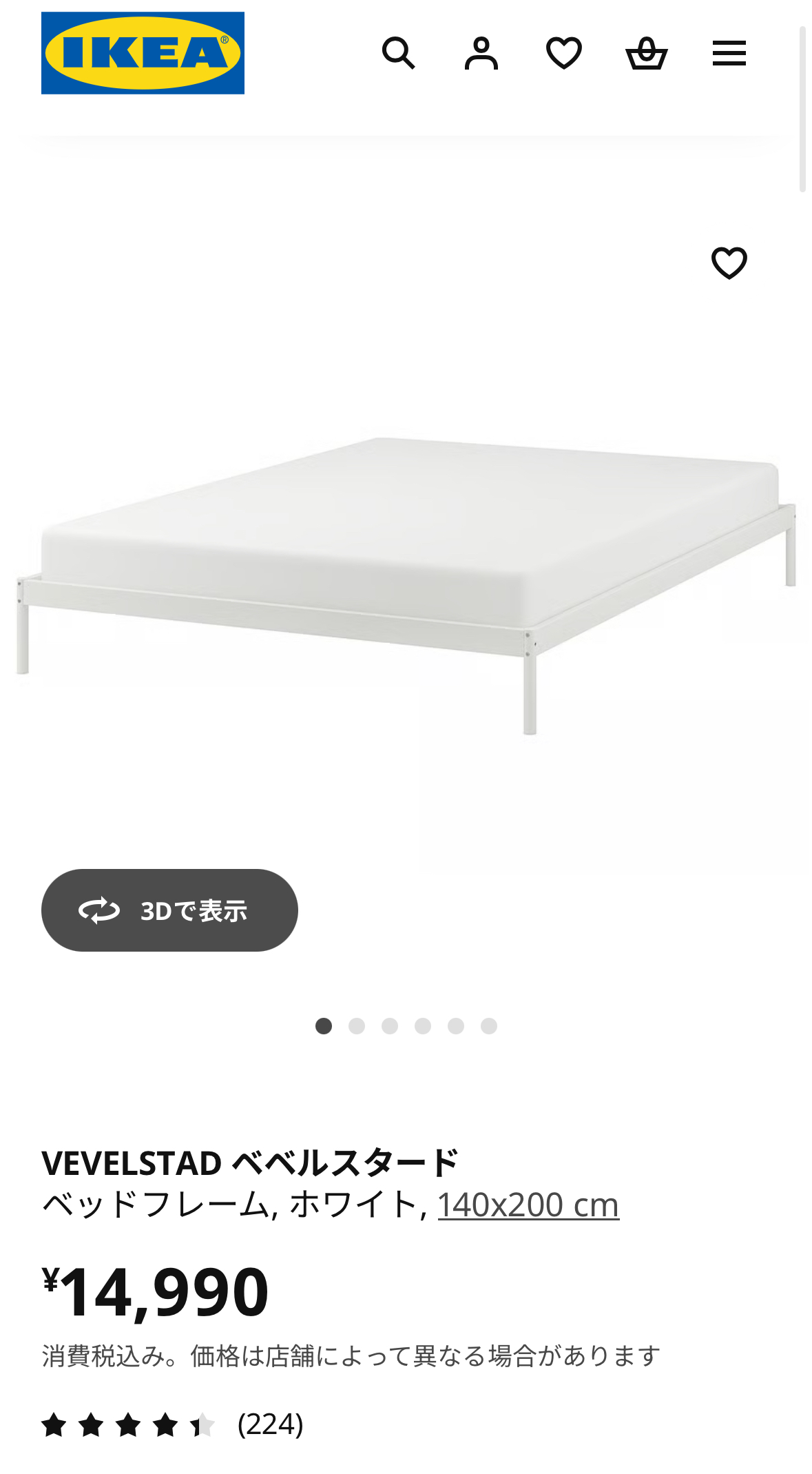Jump to the last image dot
Screen dimensions: 812x1474
(489, 1026)
